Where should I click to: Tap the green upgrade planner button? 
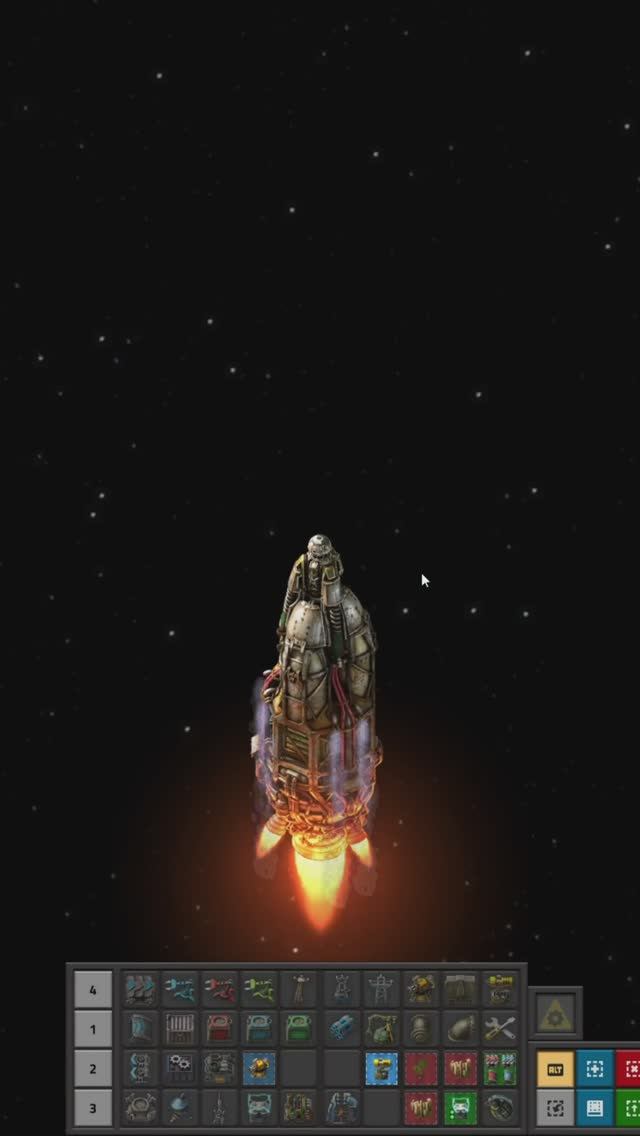[630, 1108]
